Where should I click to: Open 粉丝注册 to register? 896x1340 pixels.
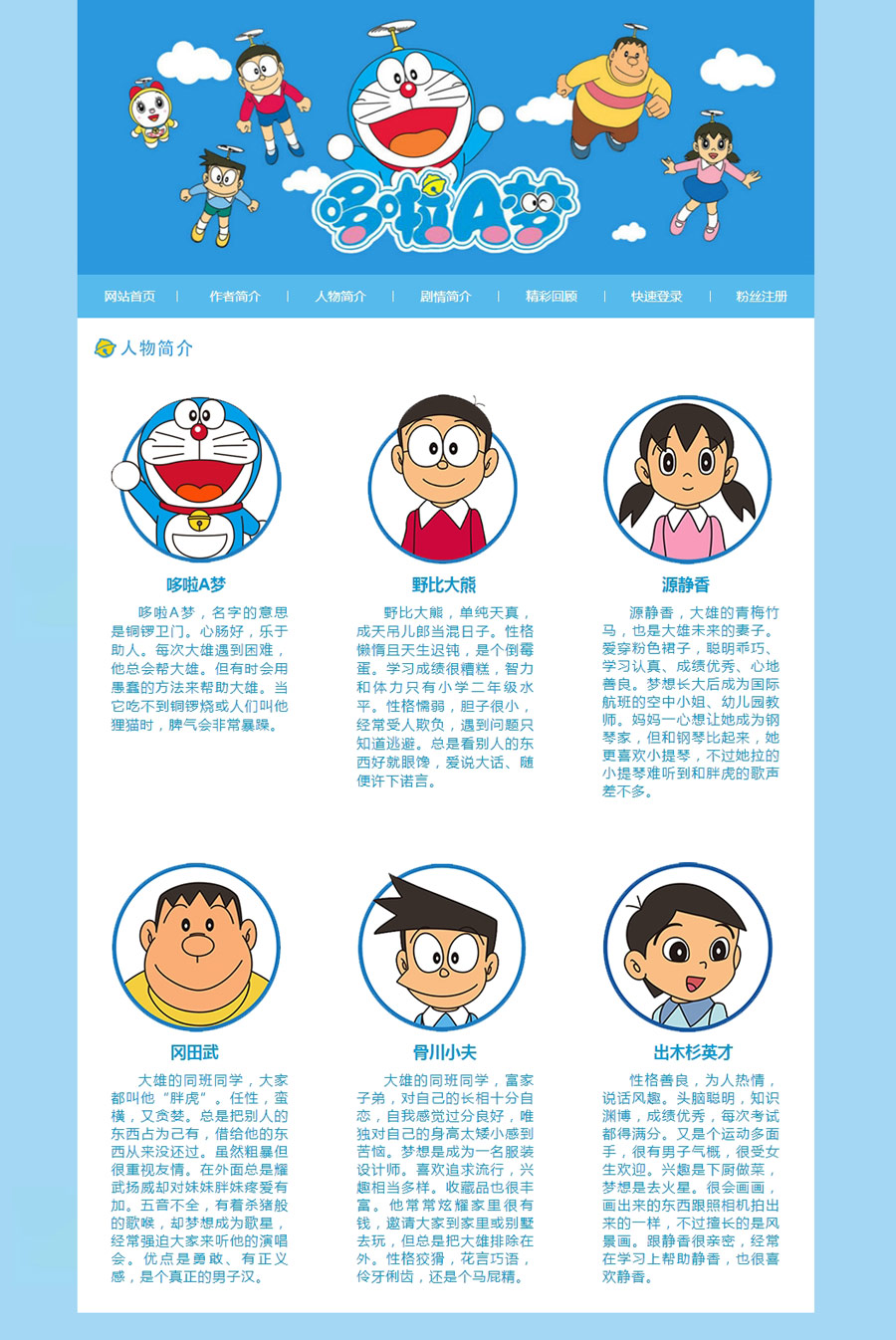coord(761,296)
